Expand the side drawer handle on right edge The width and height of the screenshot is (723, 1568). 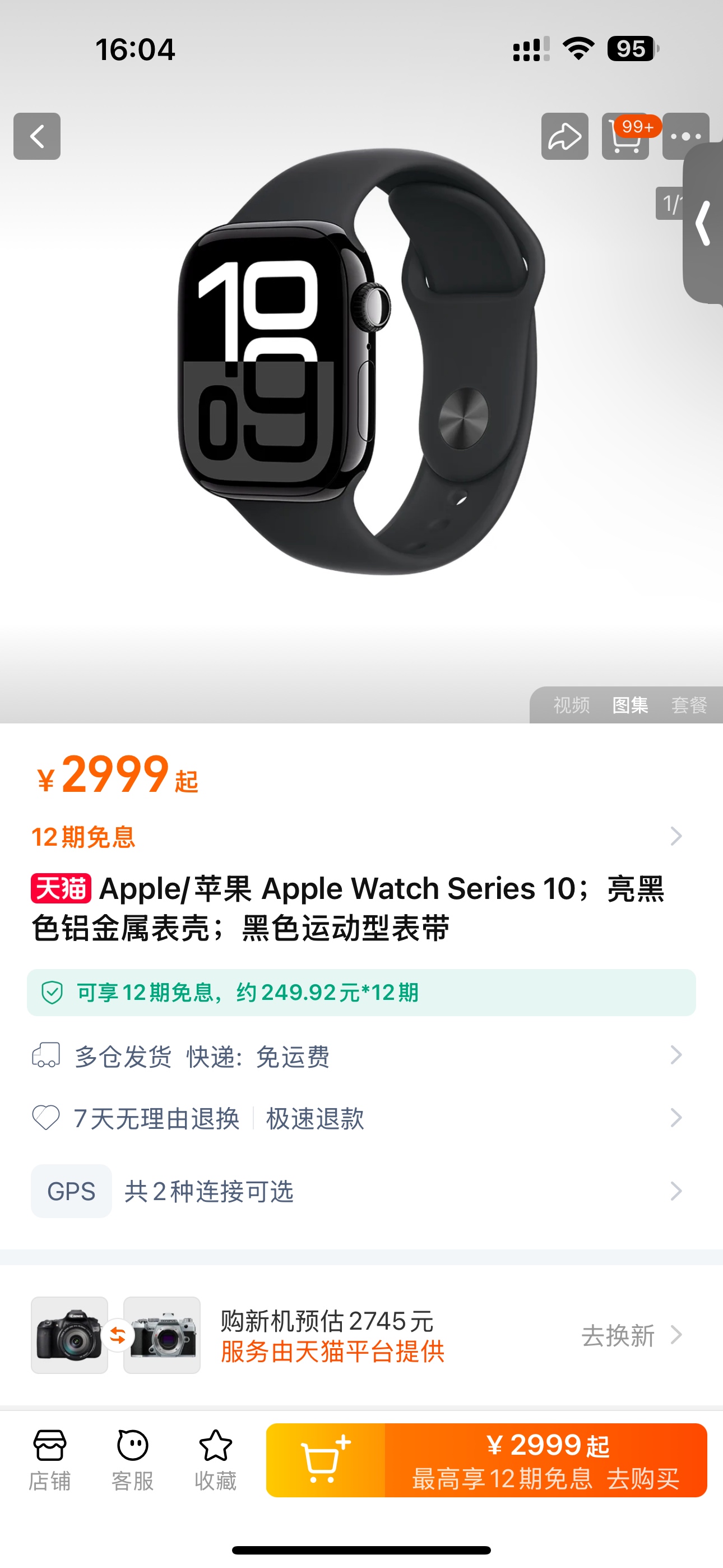704,223
